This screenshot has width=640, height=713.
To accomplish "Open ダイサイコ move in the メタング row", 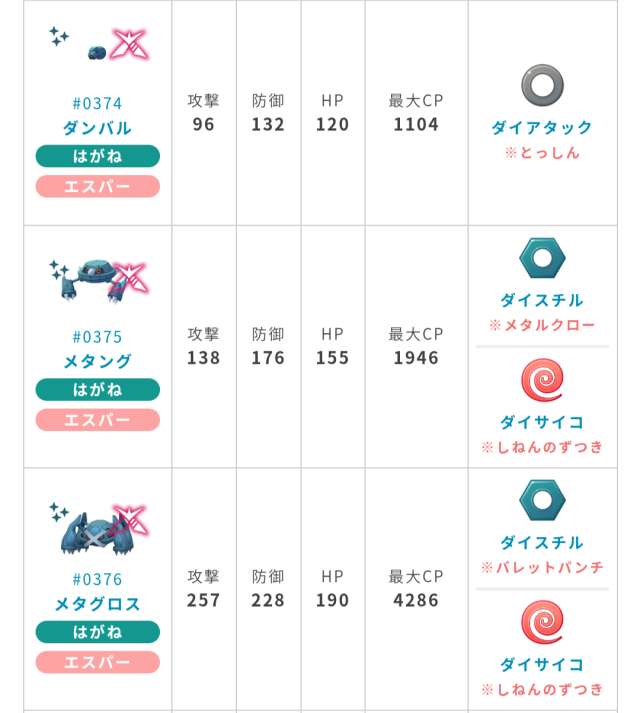I will click(541, 422).
